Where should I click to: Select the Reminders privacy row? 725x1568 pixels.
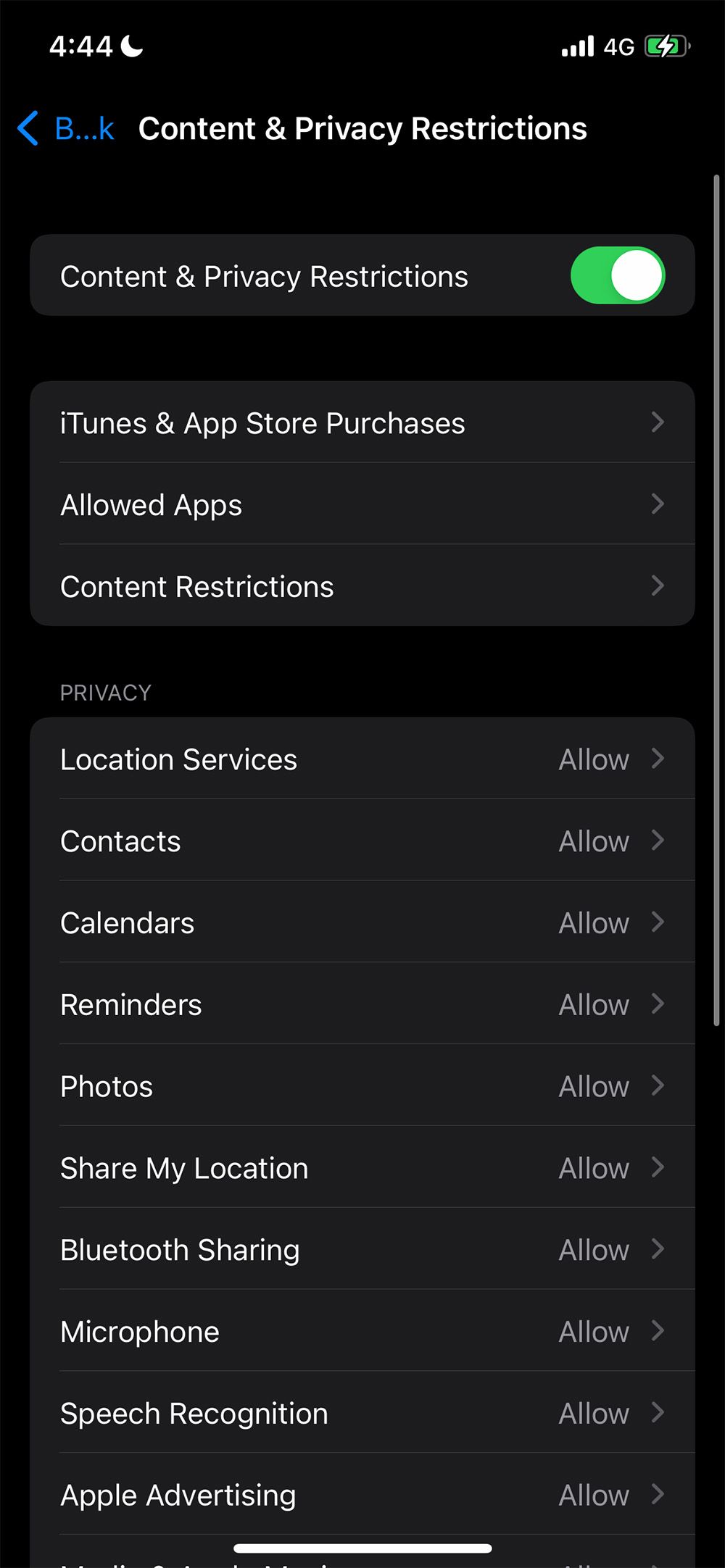pyautogui.click(x=362, y=1005)
